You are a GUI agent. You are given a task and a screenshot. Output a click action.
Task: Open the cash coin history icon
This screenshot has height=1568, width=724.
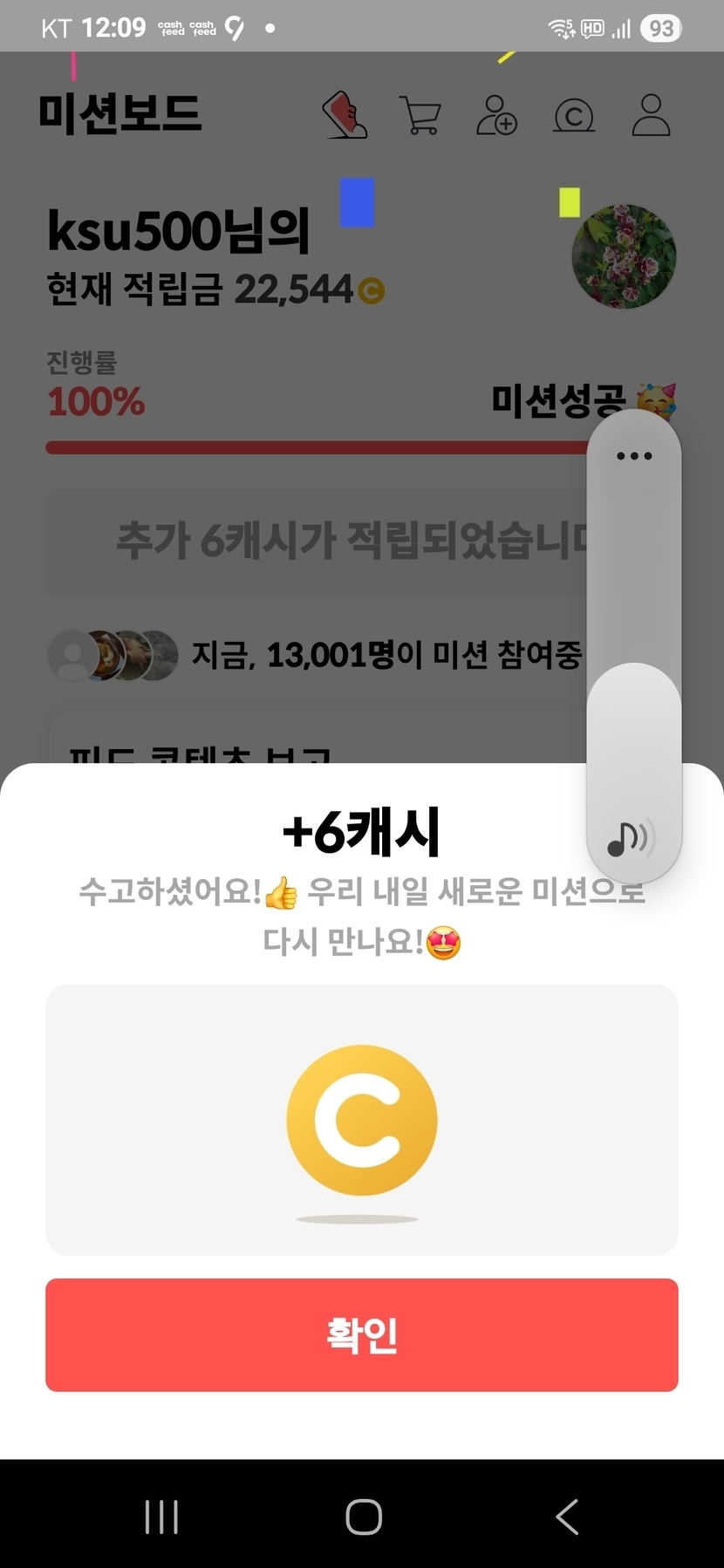(574, 116)
